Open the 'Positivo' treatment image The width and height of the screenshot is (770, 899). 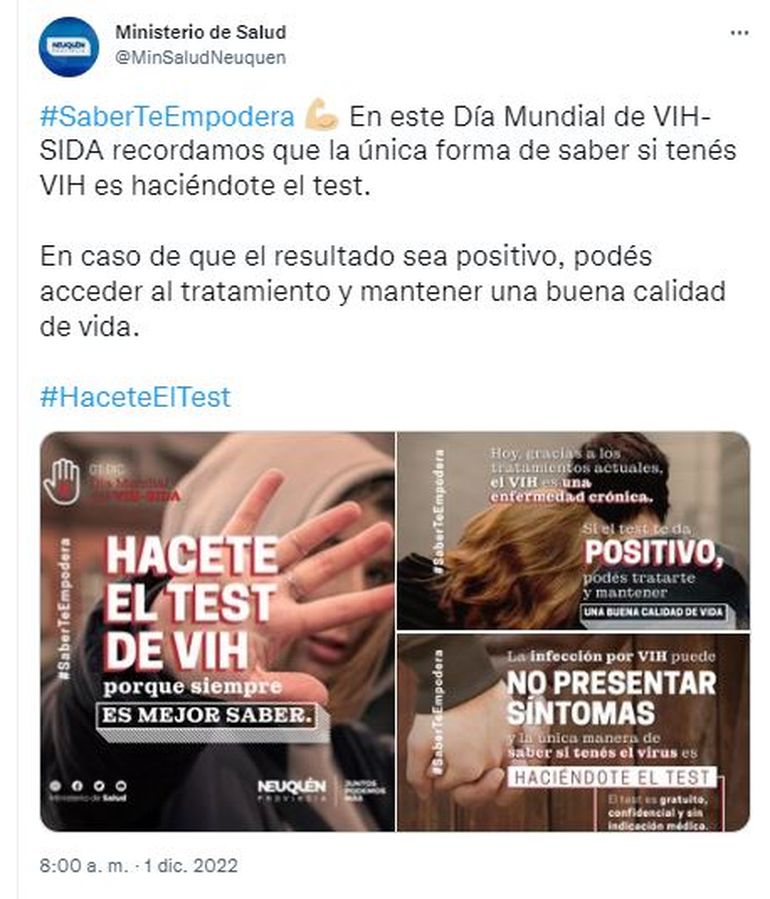[x=573, y=530]
